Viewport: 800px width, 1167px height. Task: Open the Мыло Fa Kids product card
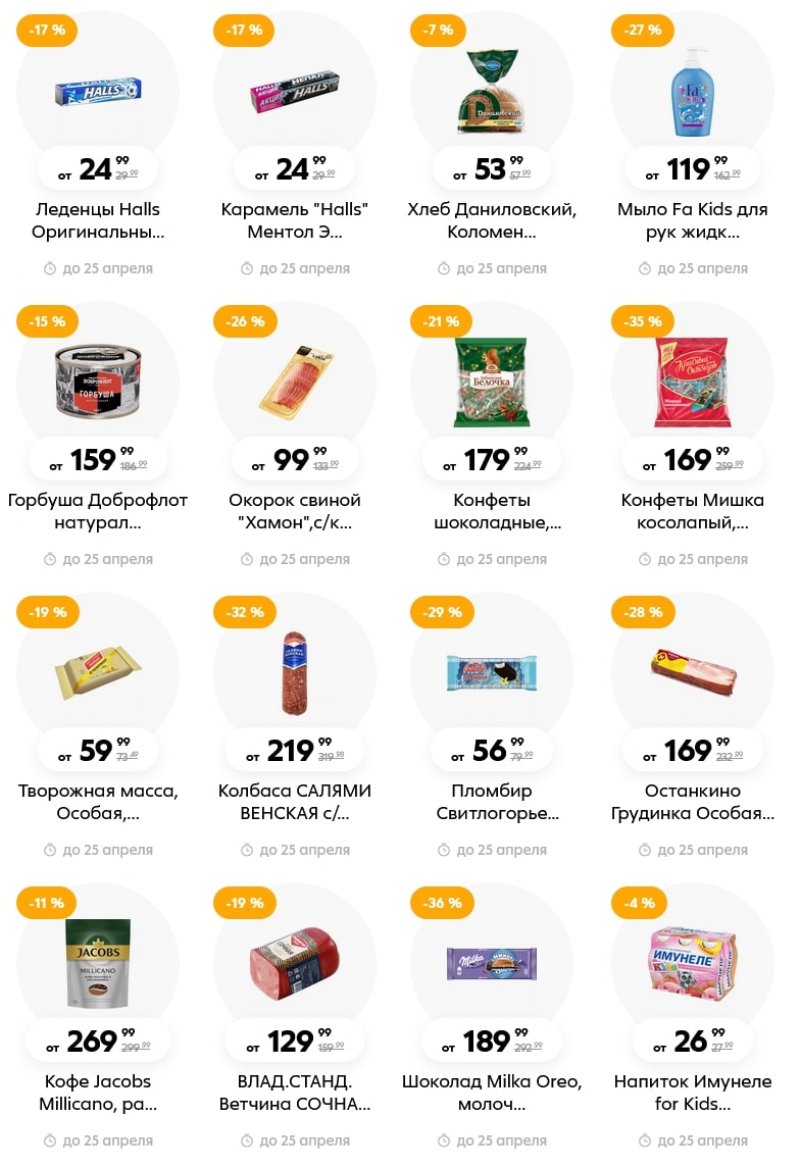[x=692, y=95]
